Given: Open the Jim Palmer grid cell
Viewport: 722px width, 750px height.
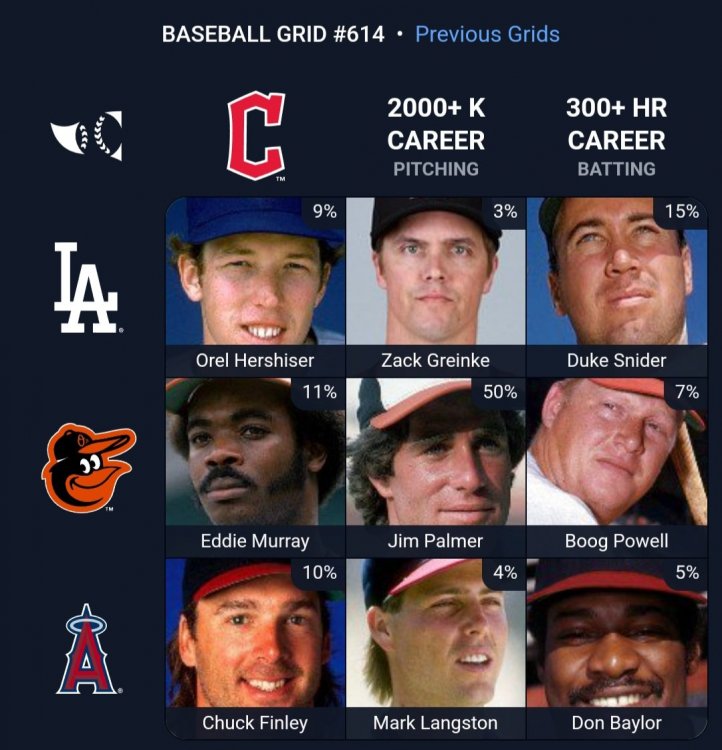Looking at the screenshot, I should coord(435,467).
